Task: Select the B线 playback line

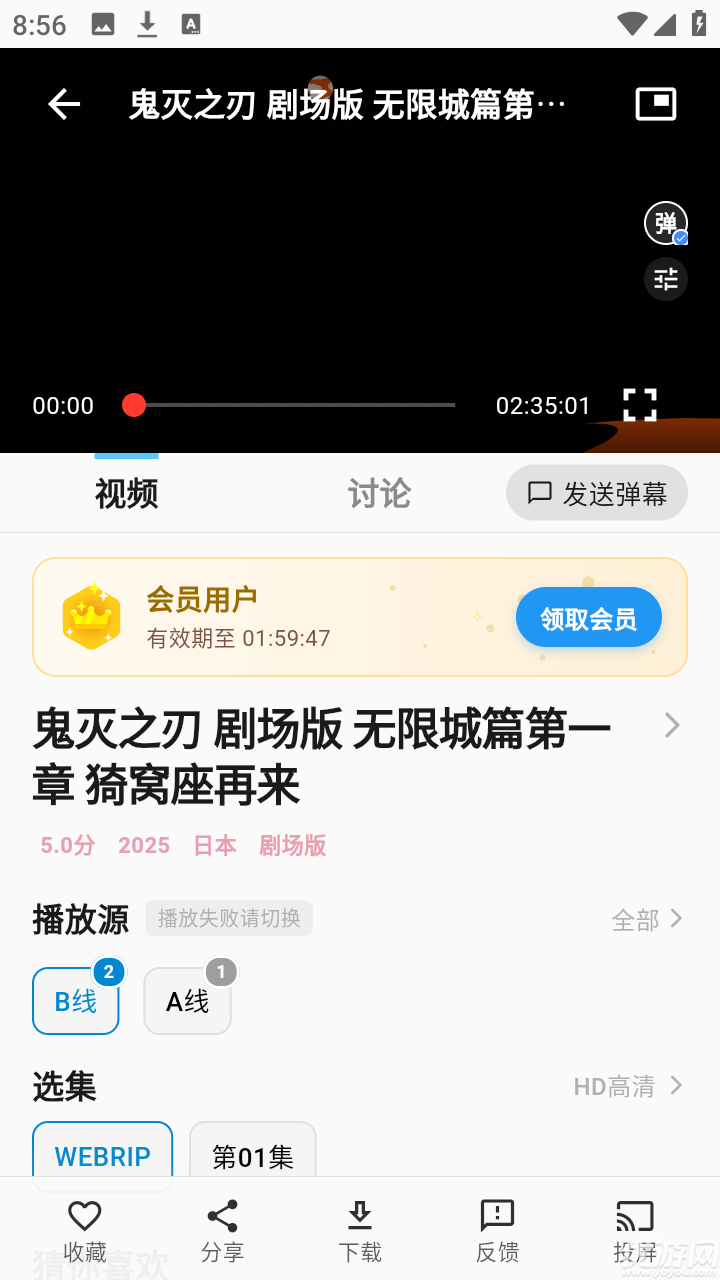Action: 75,1001
